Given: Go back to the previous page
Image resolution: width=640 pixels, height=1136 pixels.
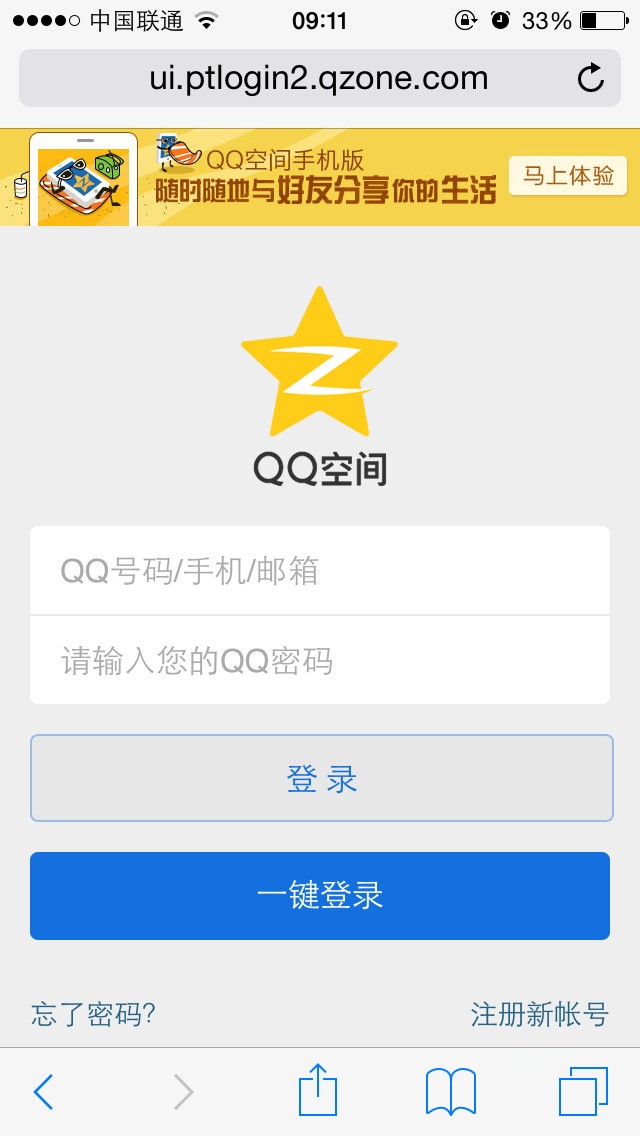Looking at the screenshot, I should (43, 1092).
